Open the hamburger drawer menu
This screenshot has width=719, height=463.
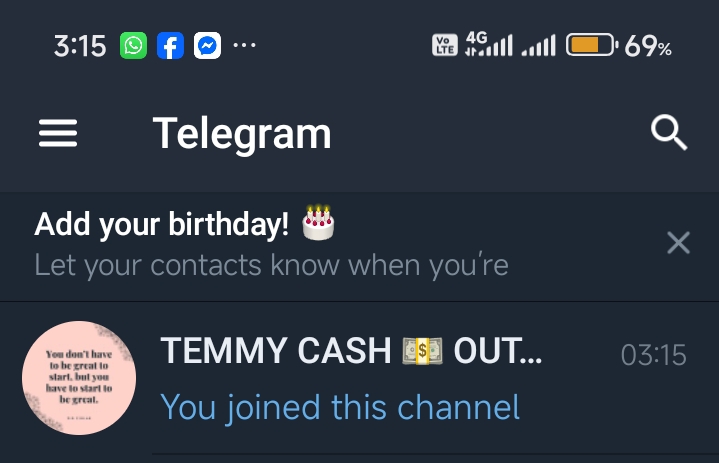point(58,134)
